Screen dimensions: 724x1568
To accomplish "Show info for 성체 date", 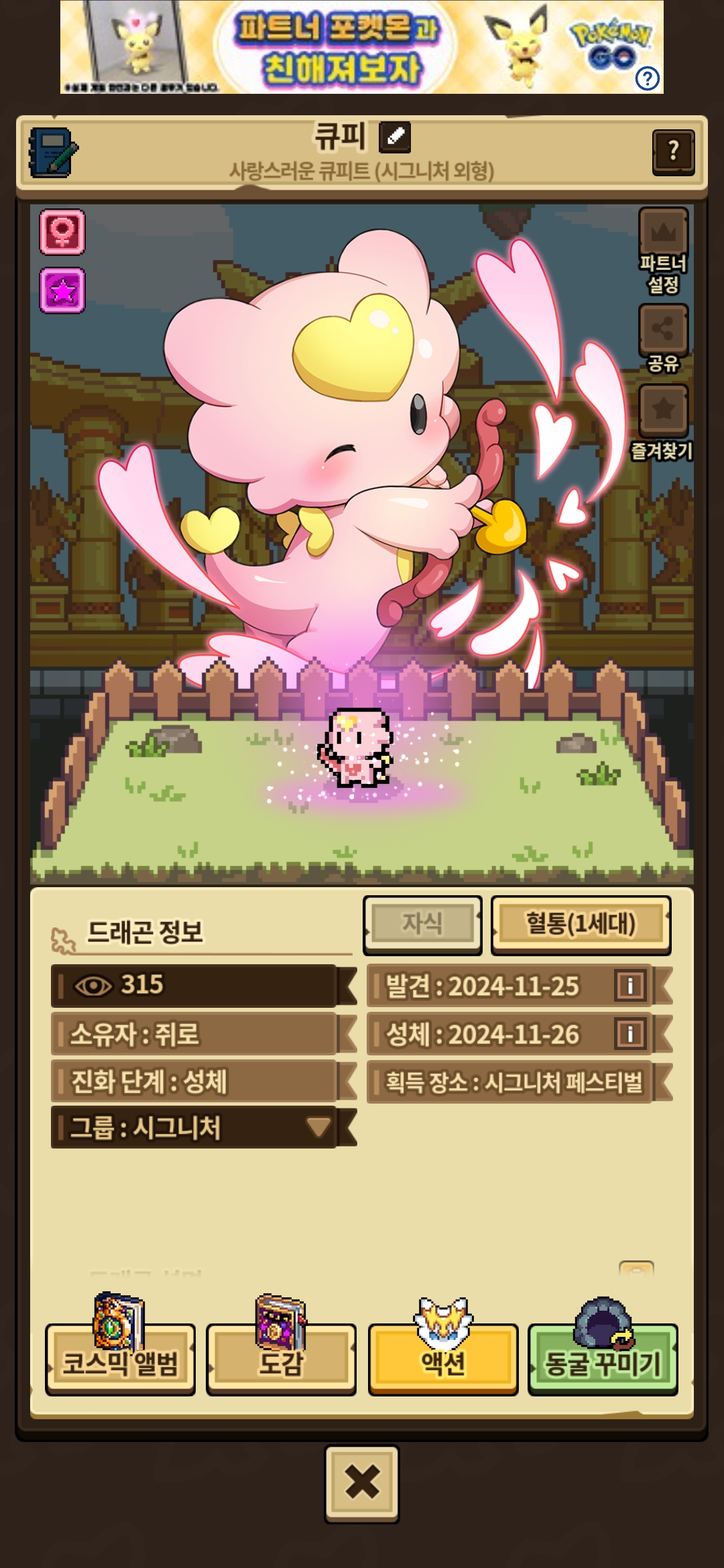I will tap(629, 1034).
